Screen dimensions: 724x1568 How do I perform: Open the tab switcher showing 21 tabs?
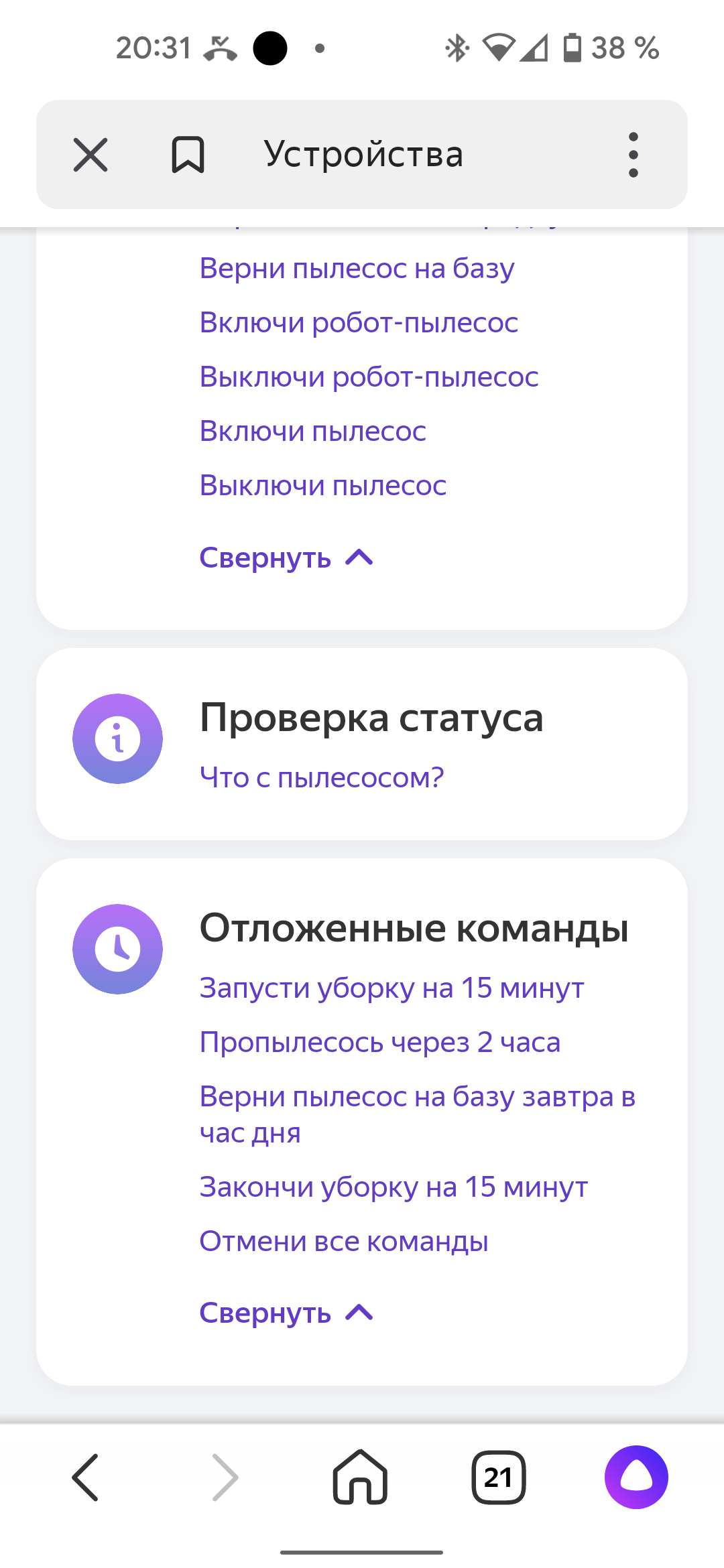click(x=498, y=1478)
